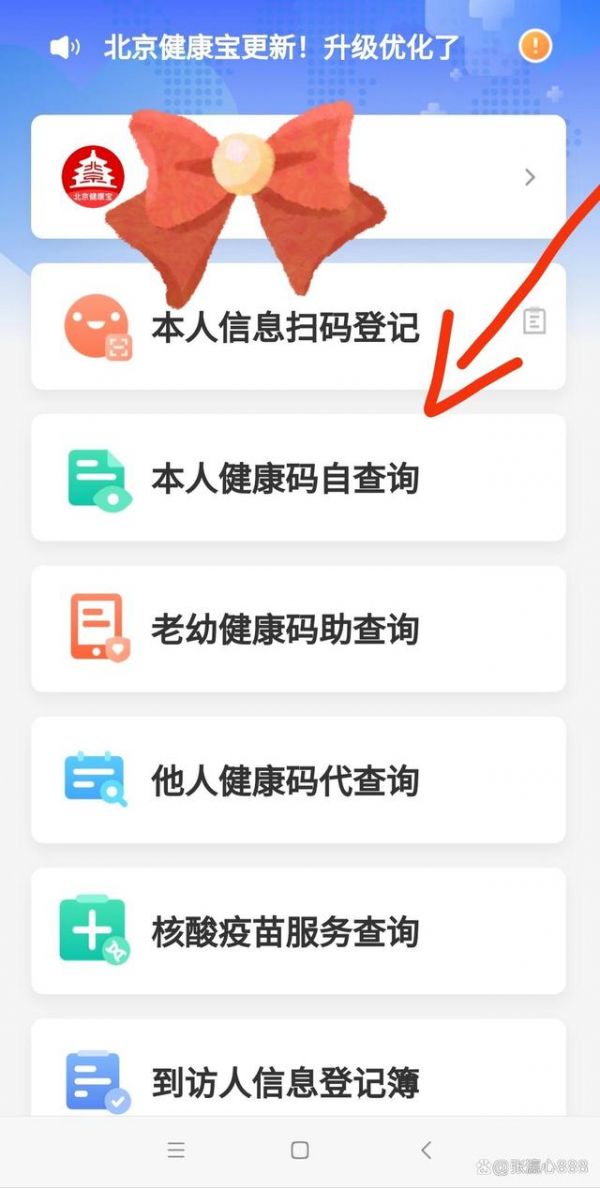
Task: Open 本人信息扫码登记
Action: pyautogui.click(x=285, y=327)
